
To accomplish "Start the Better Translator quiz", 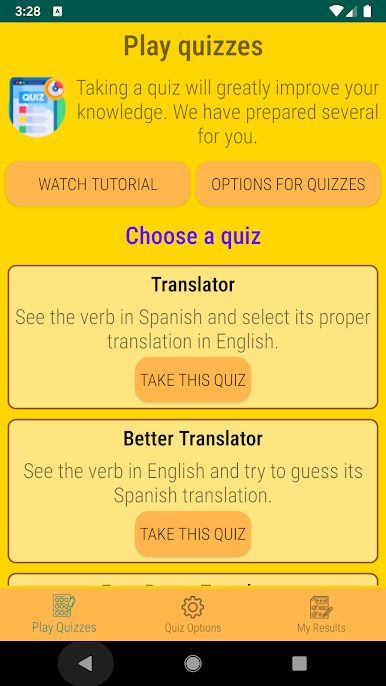I will click(193, 534).
